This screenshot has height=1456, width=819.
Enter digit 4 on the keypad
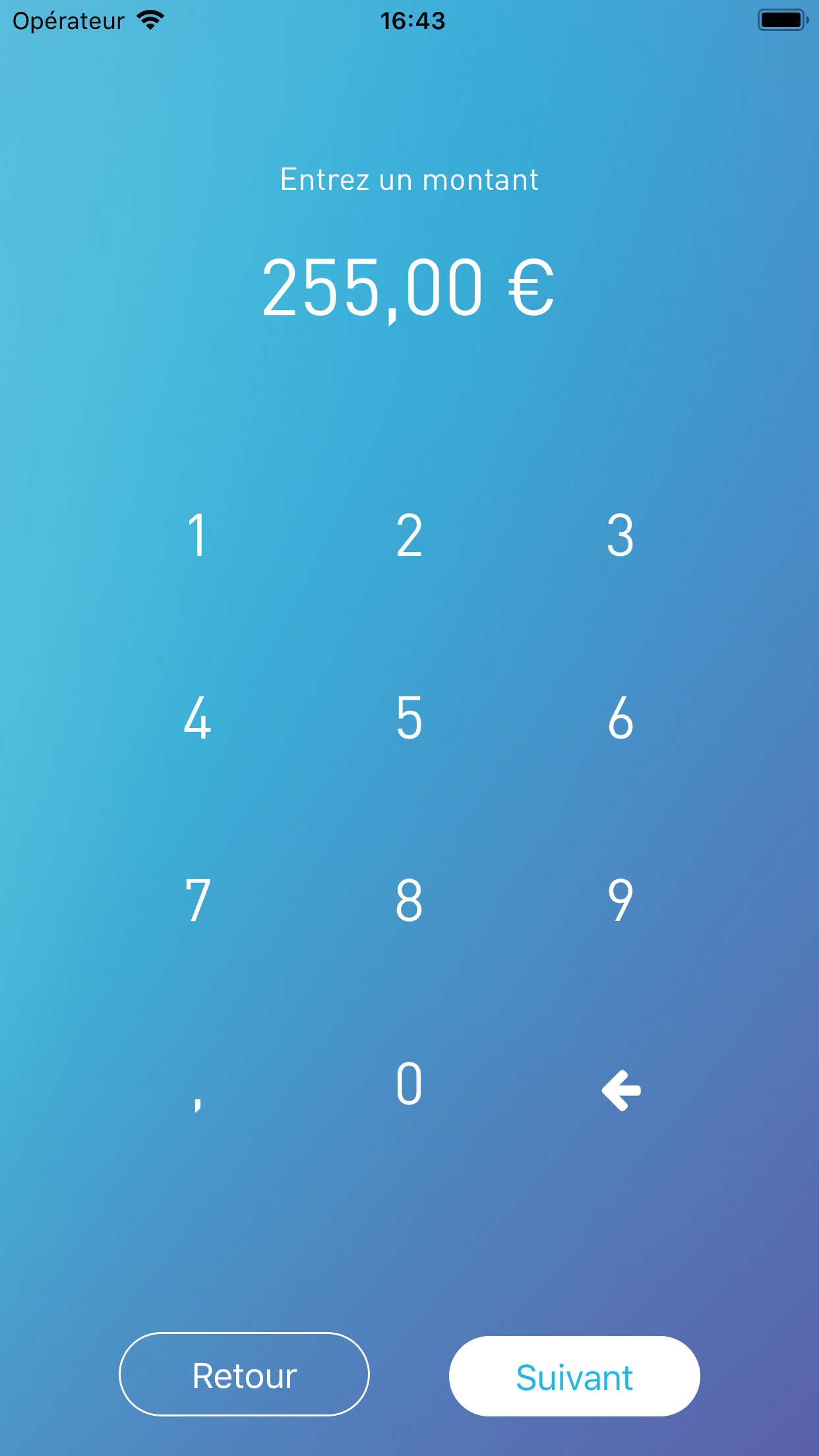click(x=198, y=718)
